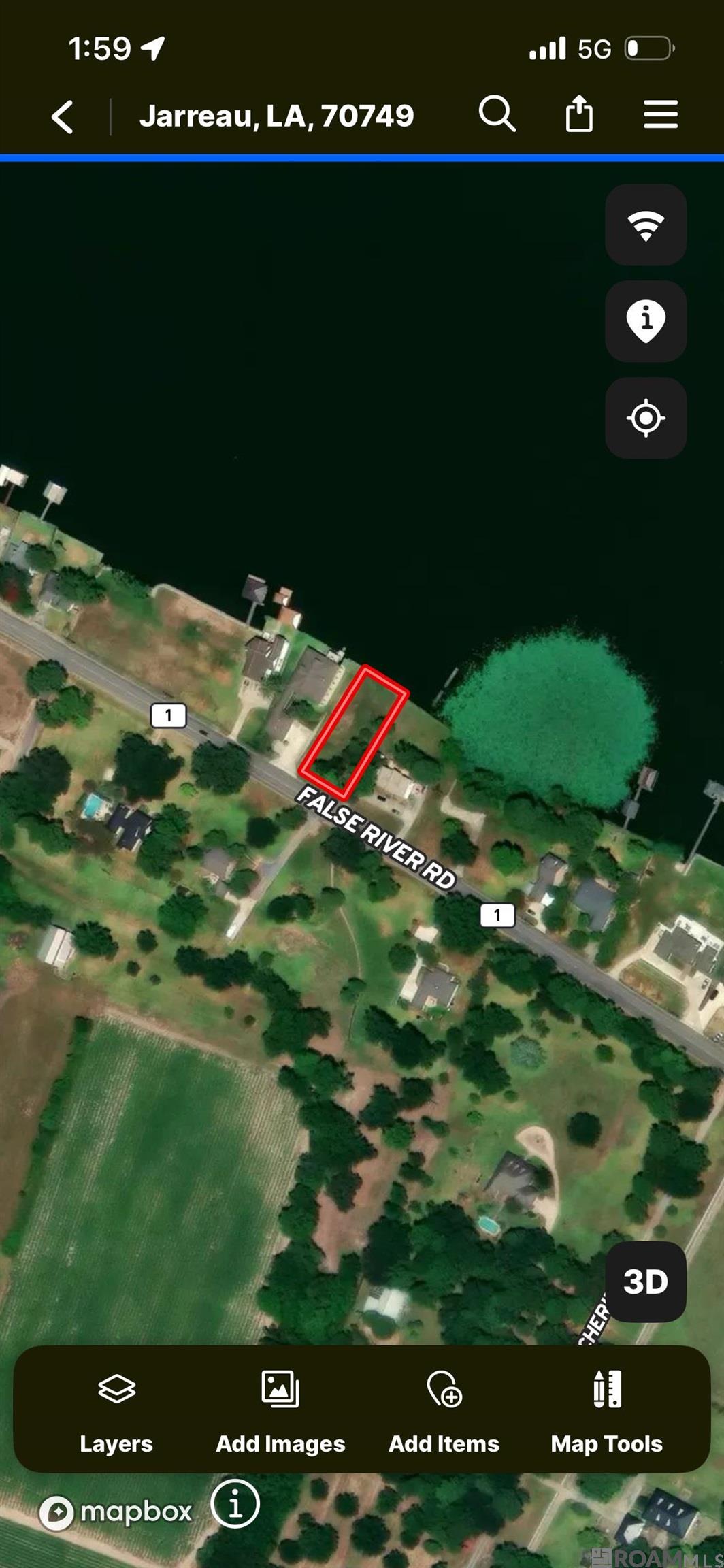Open the search magnifier icon
The height and width of the screenshot is (1568, 724).
pos(497,114)
